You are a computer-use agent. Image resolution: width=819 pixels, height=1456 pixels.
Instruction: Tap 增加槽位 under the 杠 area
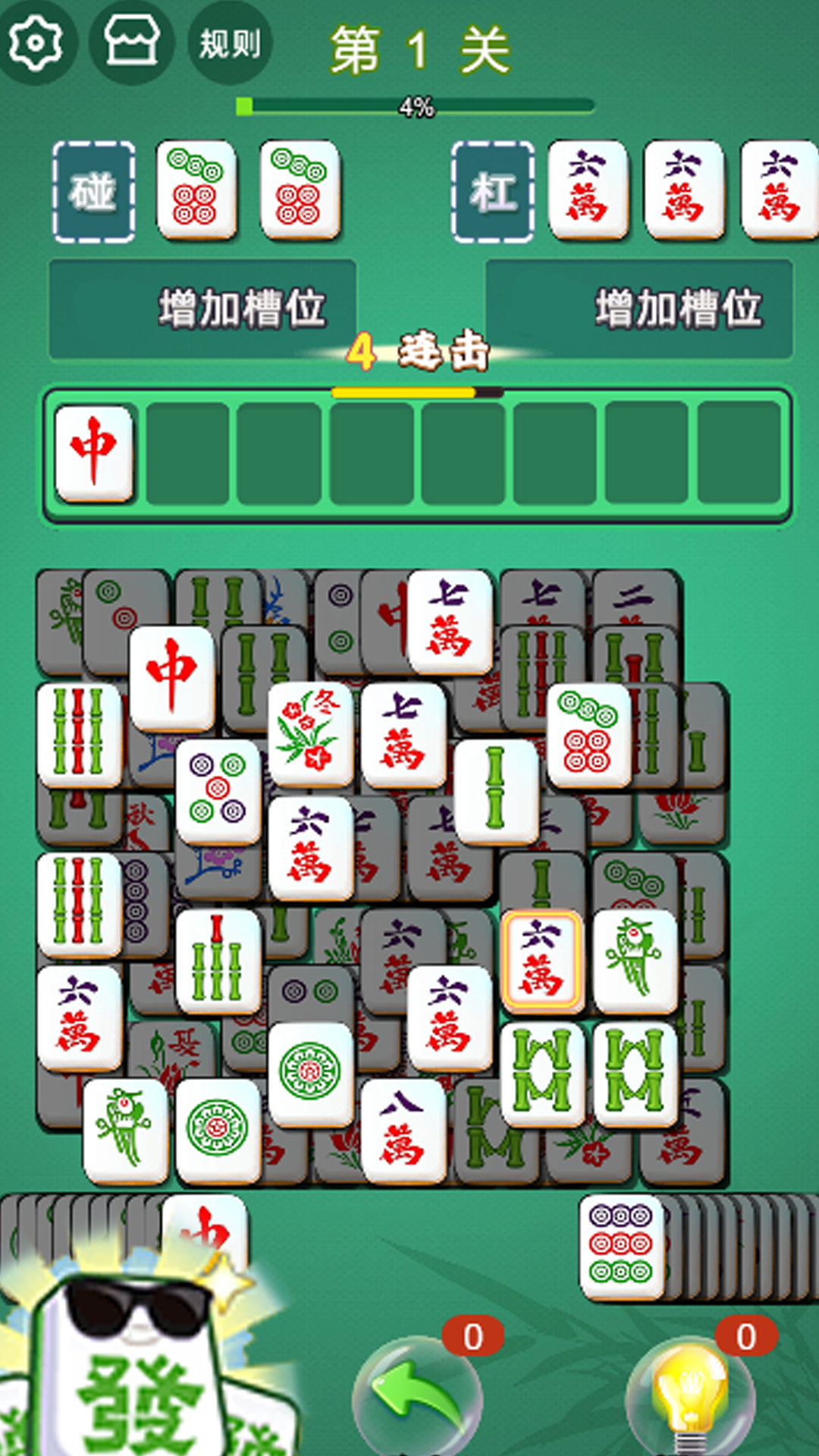[639, 309]
